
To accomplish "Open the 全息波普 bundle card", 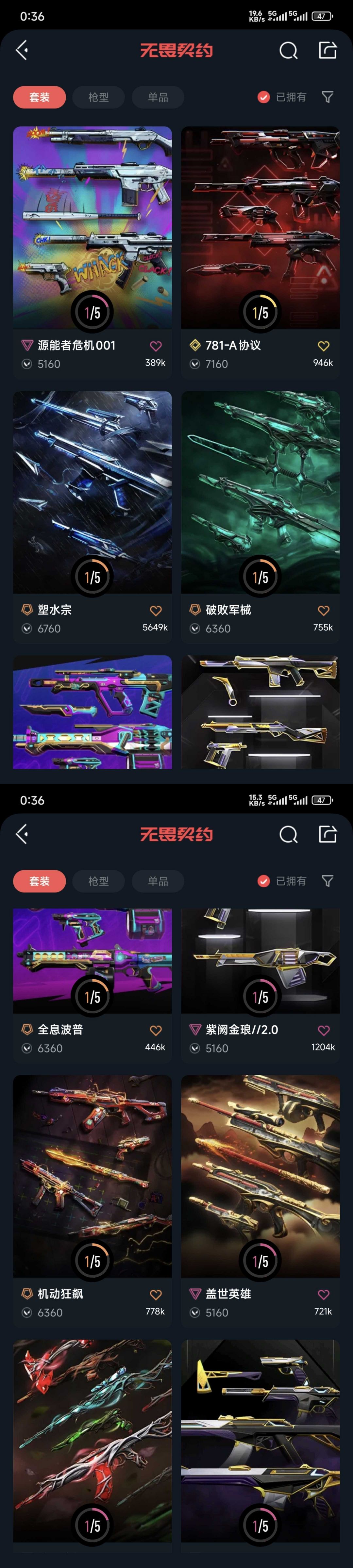I will [92, 955].
